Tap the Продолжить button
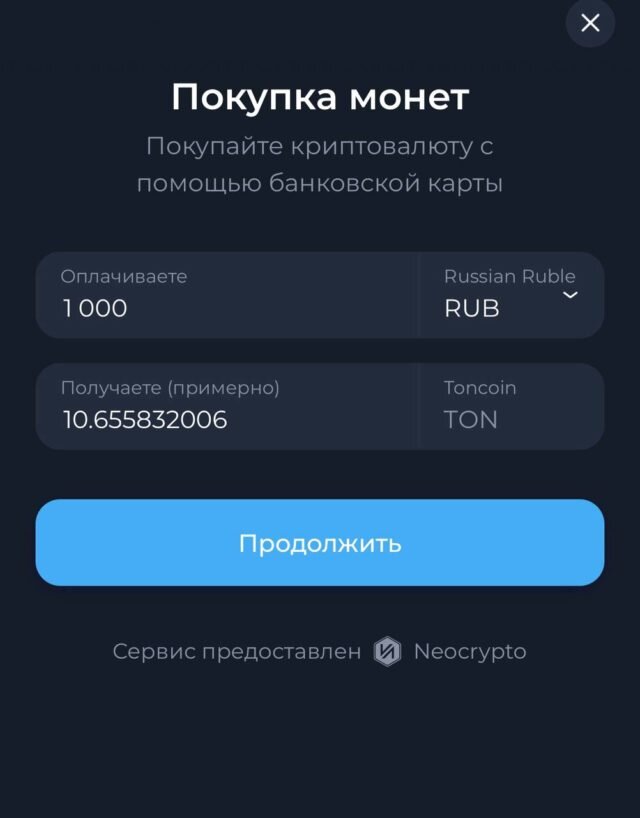 pyautogui.click(x=320, y=543)
